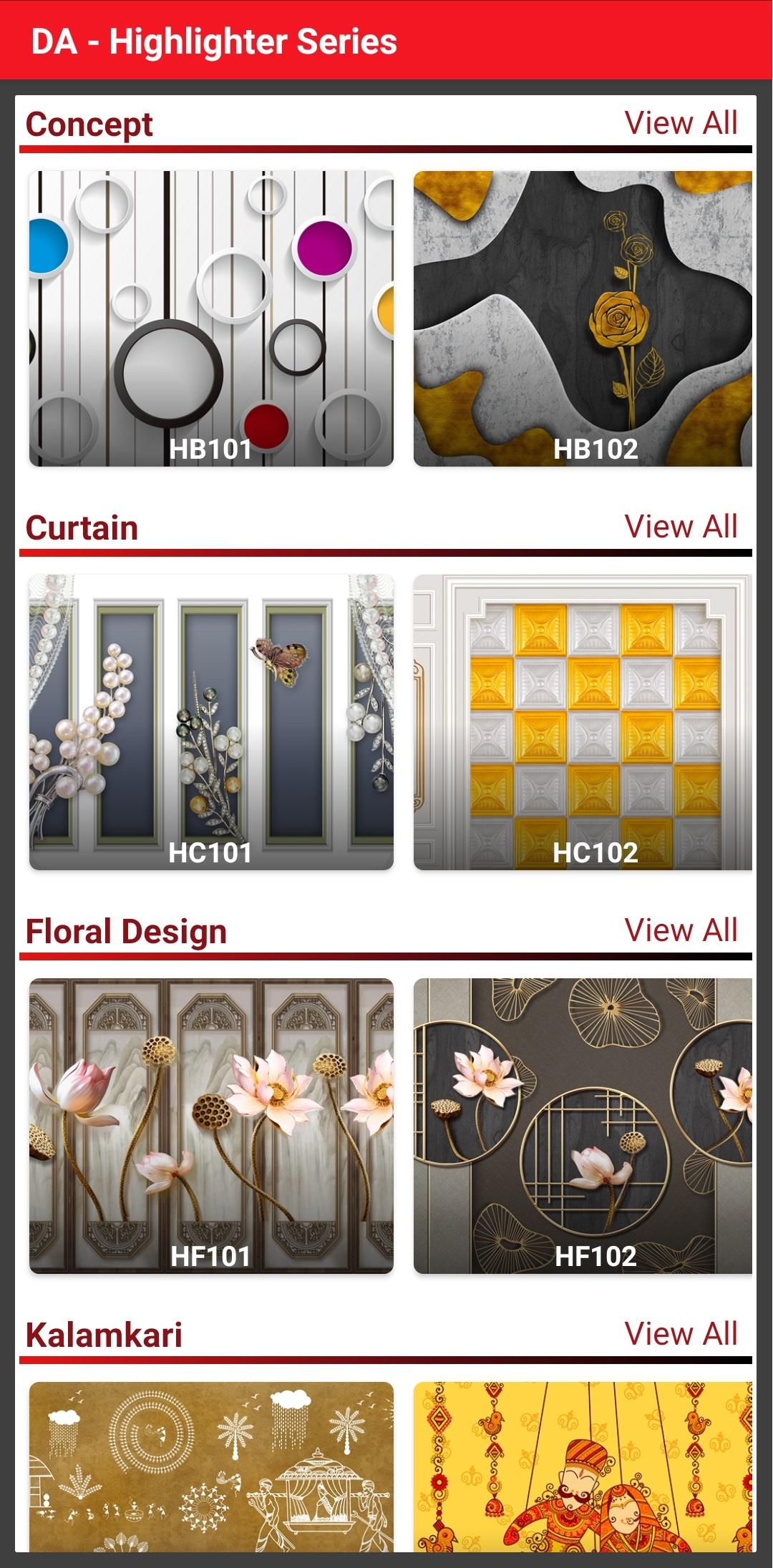Open the golden tribal art Kalamkari tile
The image size is (773, 1568).
pos(211,1467)
